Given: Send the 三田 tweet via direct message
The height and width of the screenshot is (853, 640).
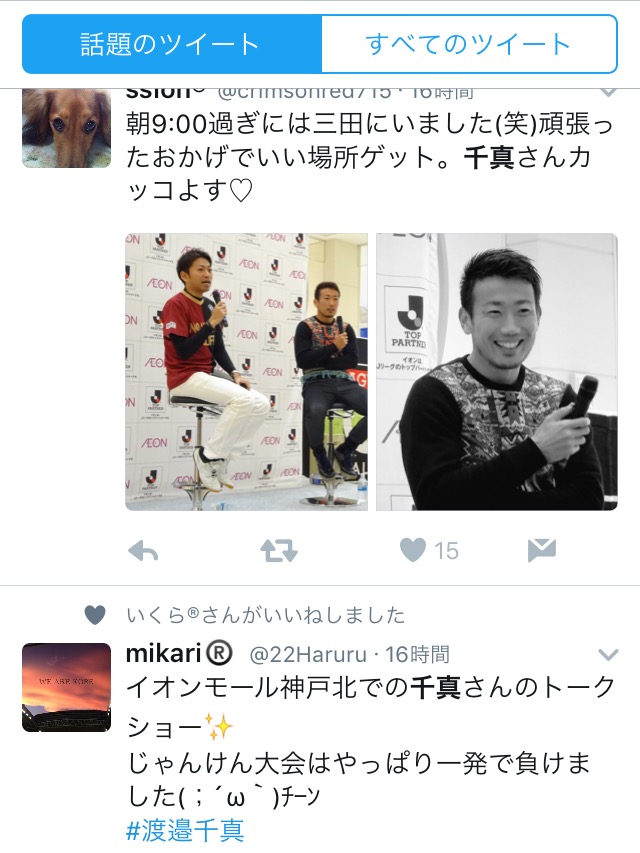Looking at the screenshot, I should click(x=541, y=550).
